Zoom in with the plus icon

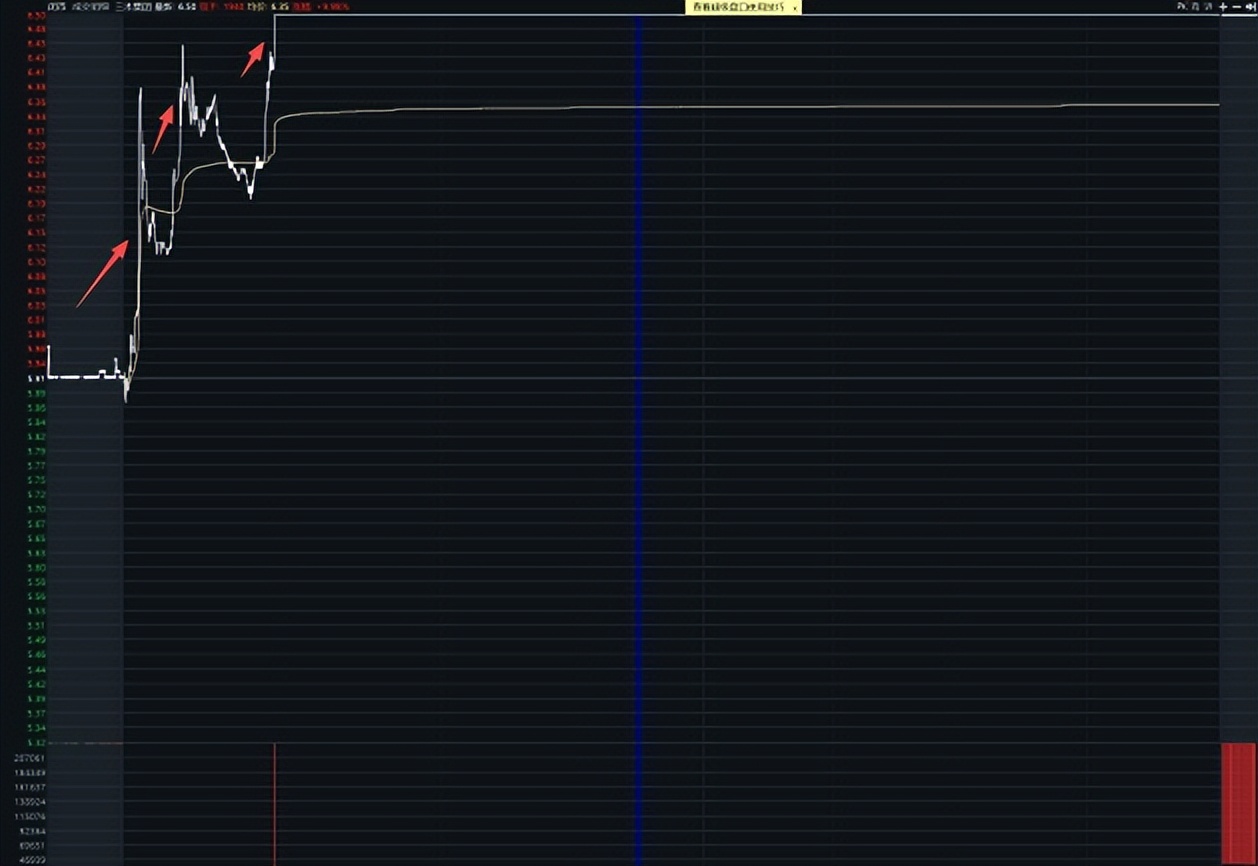(x=1223, y=7)
